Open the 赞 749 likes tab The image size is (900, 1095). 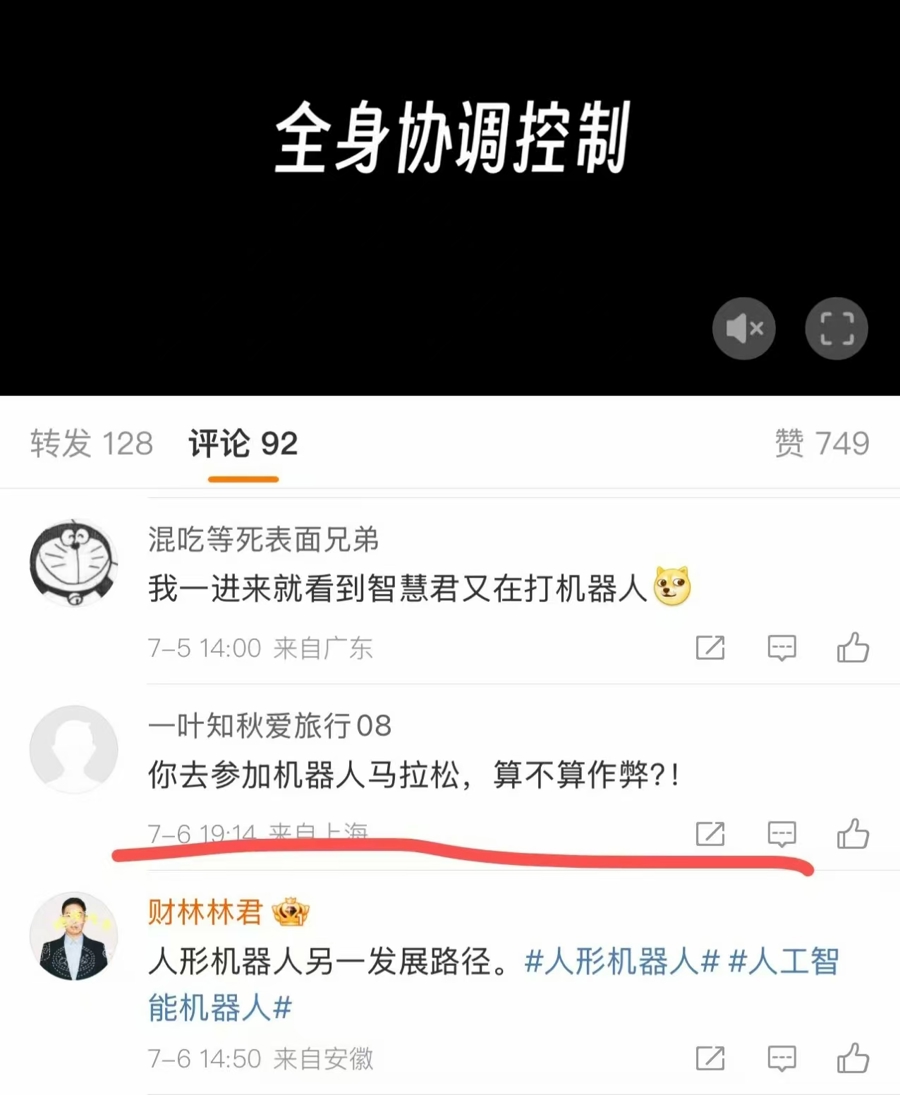tap(822, 443)
